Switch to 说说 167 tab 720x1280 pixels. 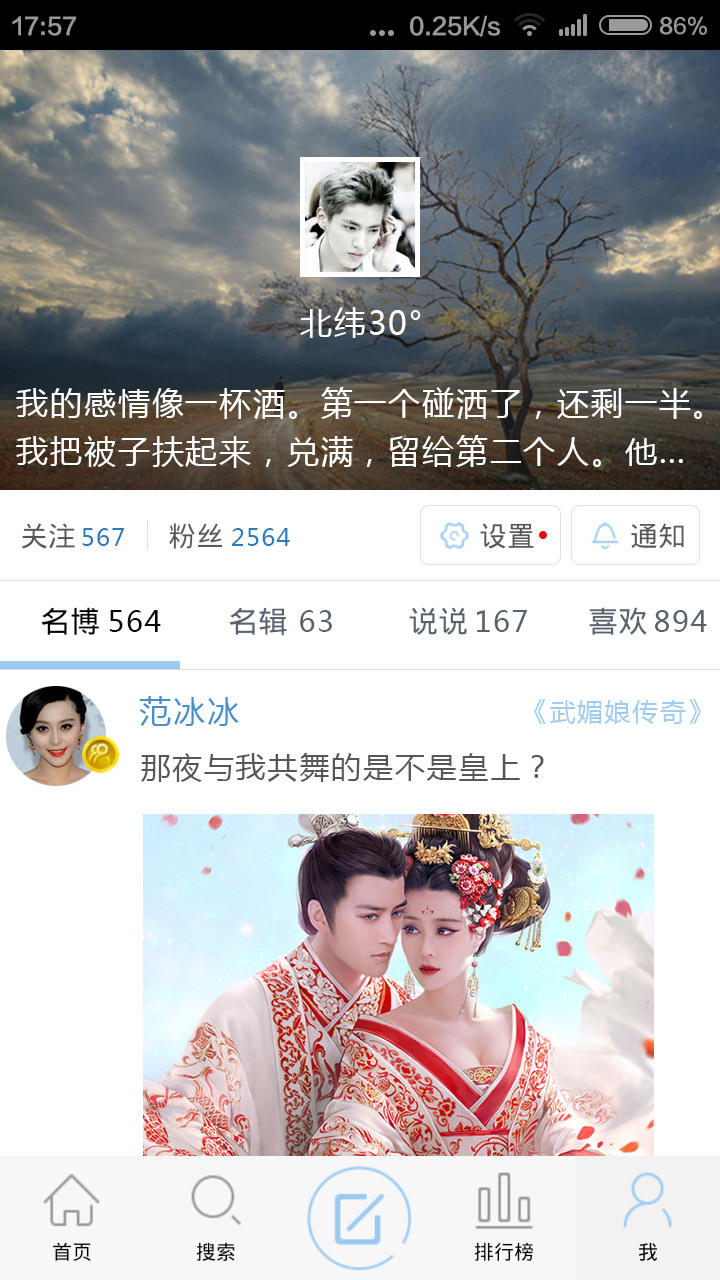pyautogui.click(x=467, y=622)
